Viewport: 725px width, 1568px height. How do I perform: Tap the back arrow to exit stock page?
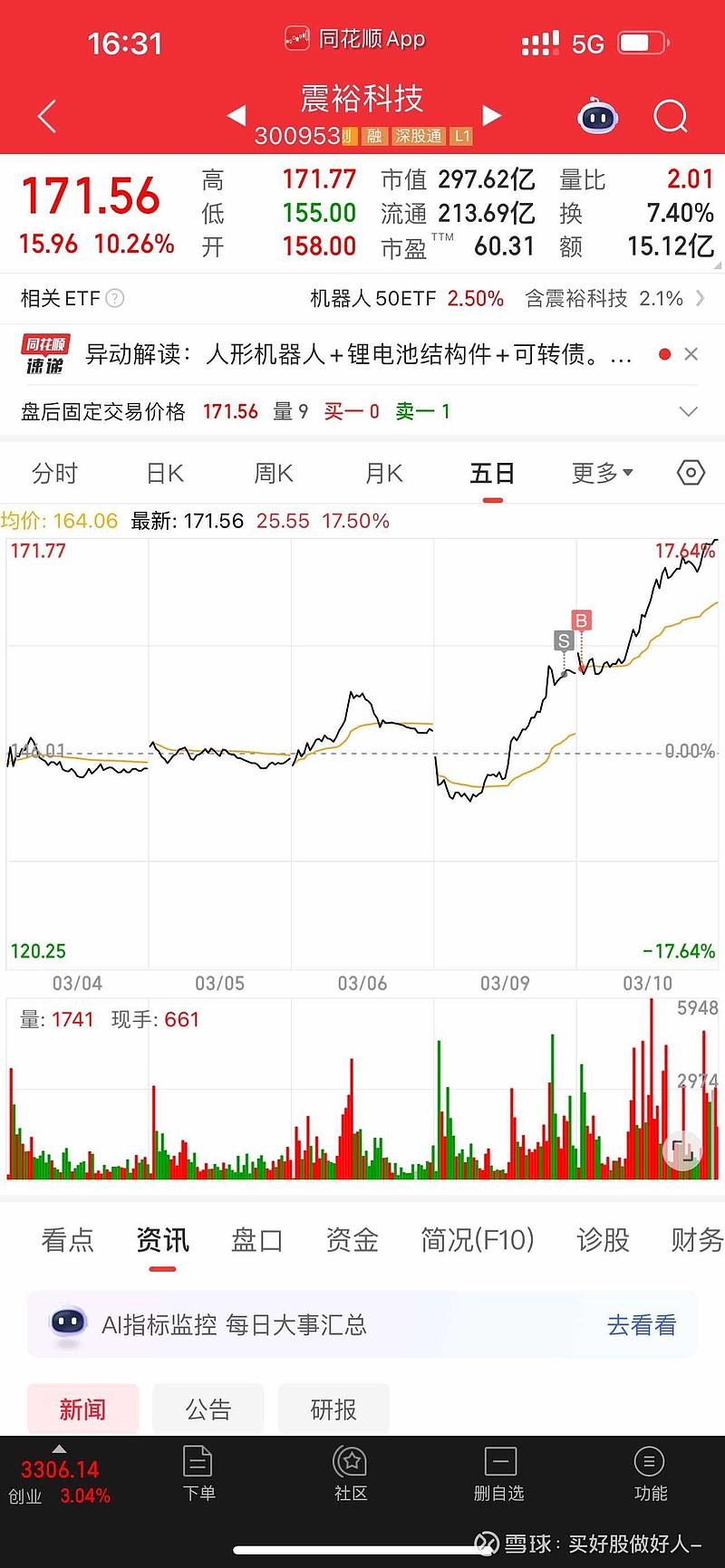(x=45, y=116)
